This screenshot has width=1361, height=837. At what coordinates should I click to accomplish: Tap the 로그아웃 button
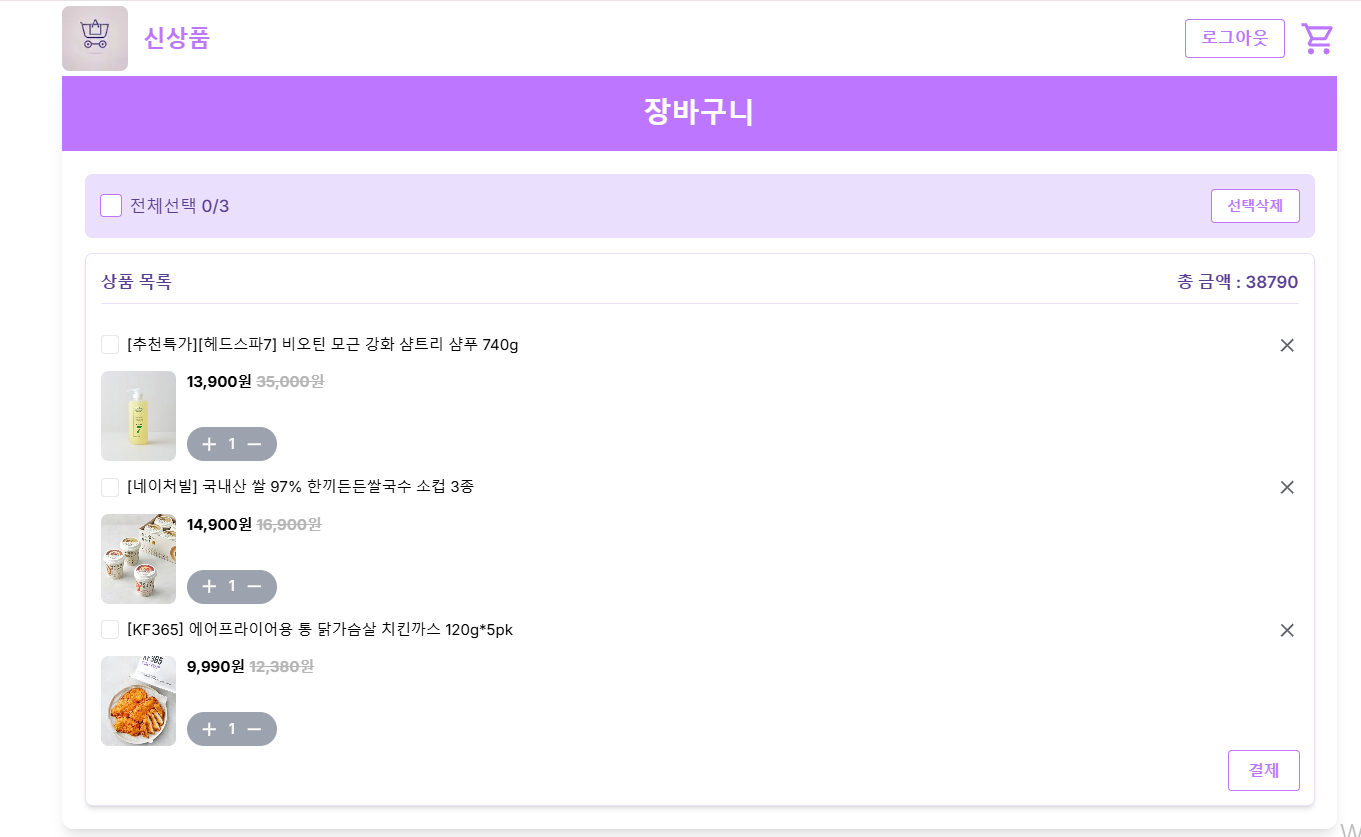[x=1234, y=39]
